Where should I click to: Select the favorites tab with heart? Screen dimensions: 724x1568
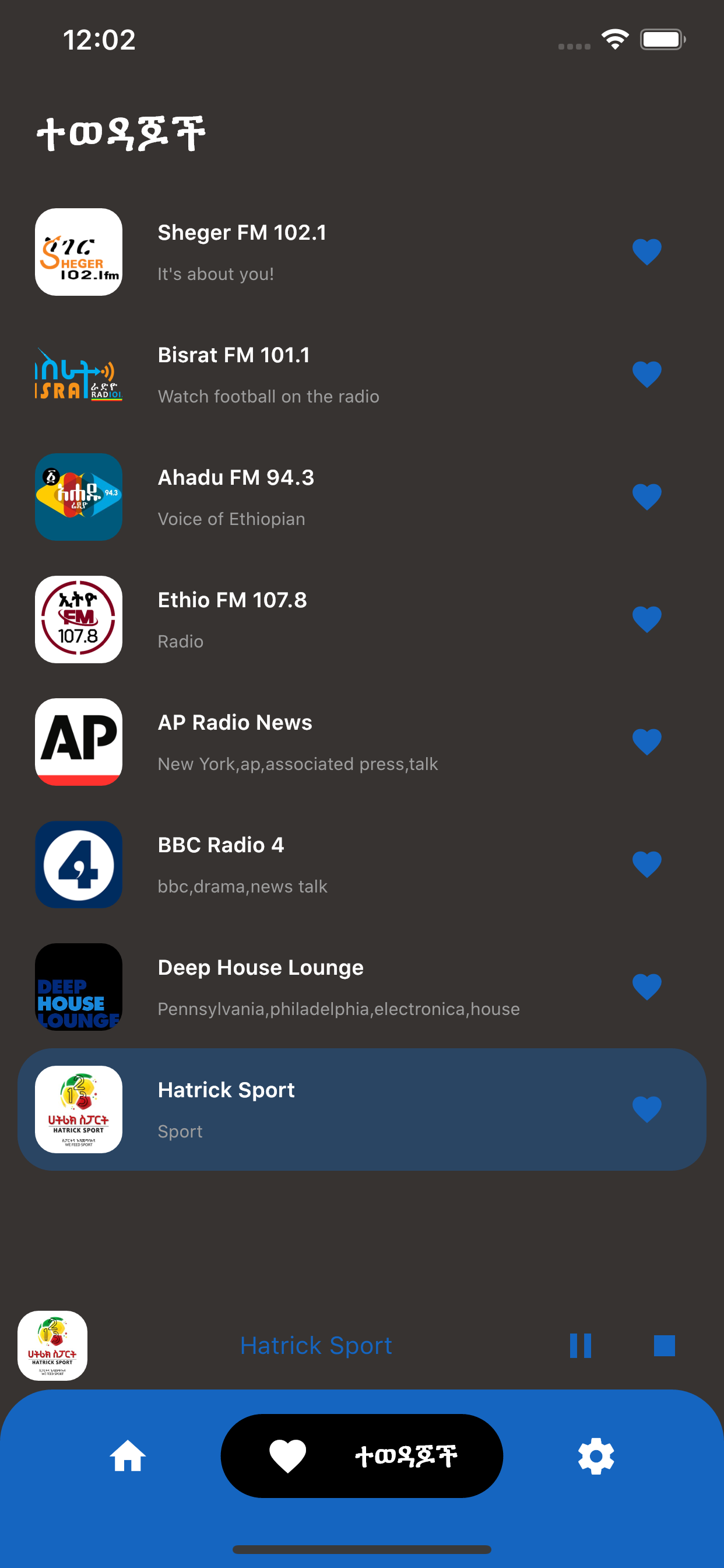[362, 1456]
